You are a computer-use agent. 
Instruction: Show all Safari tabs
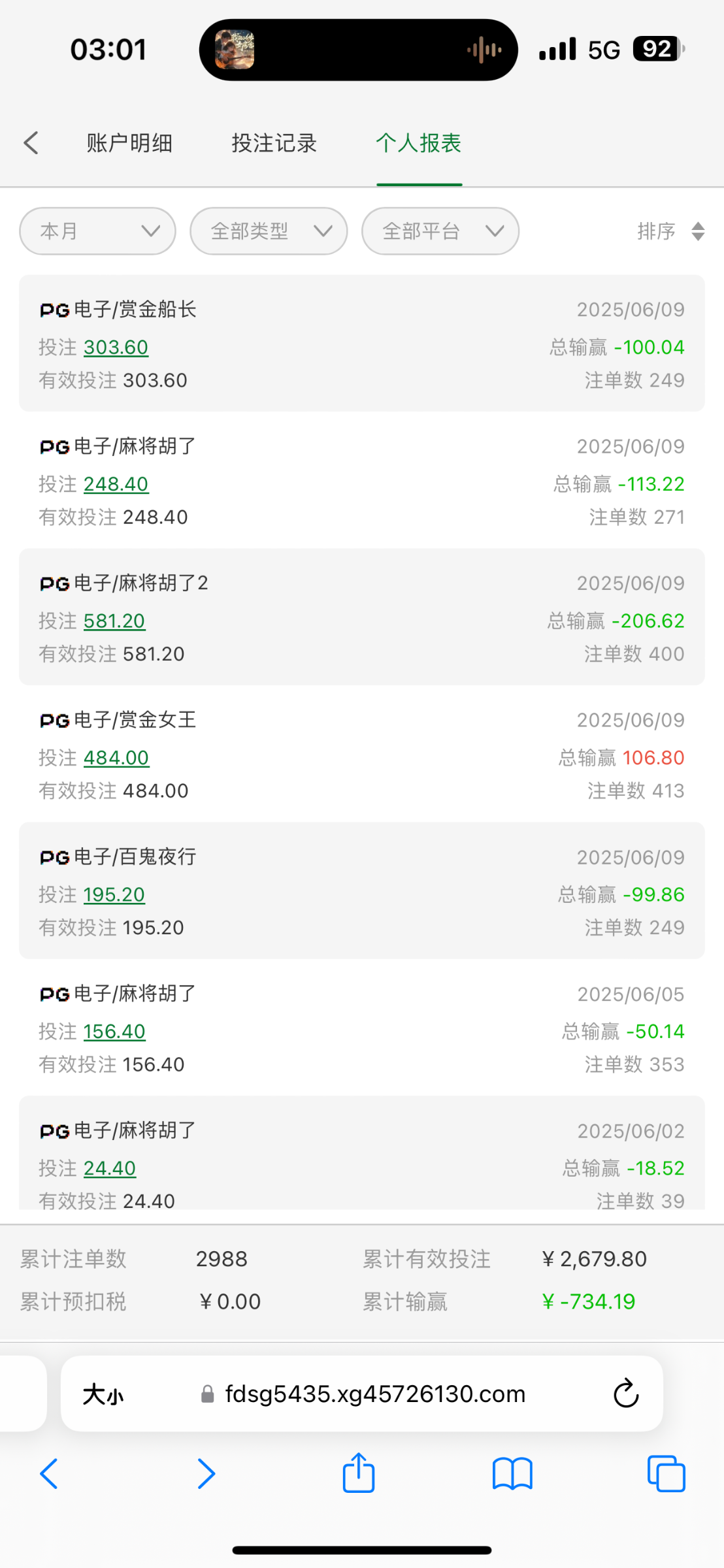pos(666,1474)
